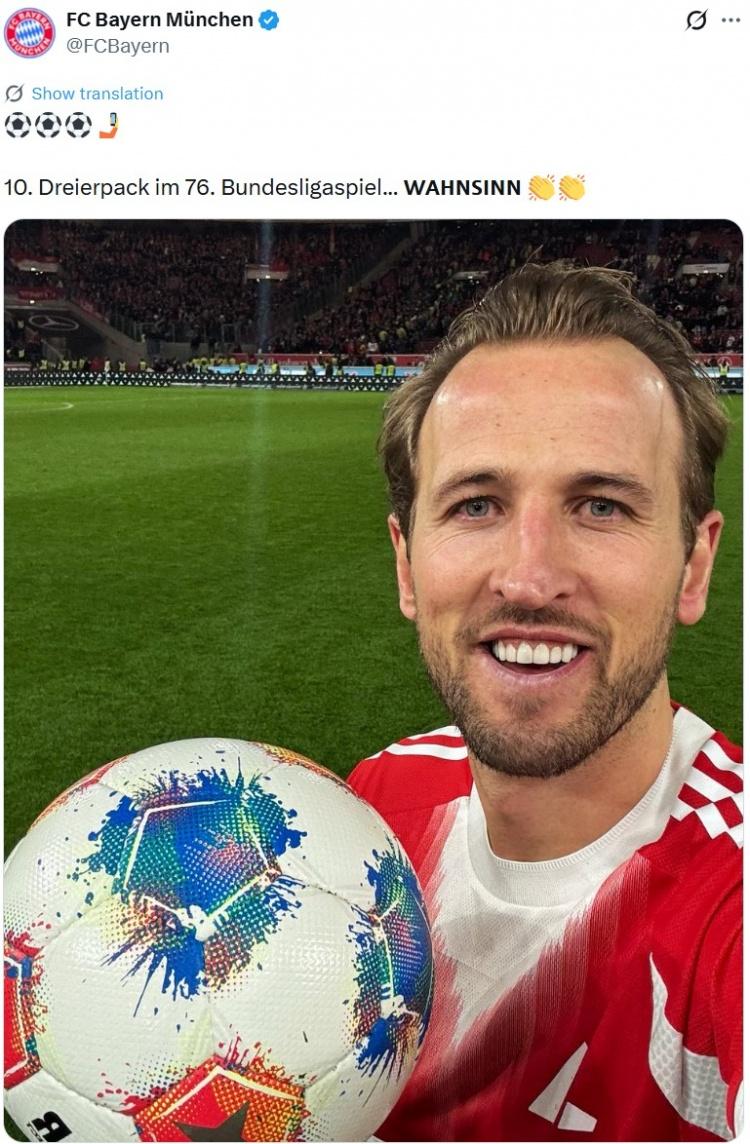Viewport: 750px width, 1144px height.
Task: Open the selfie photo in full view
Action: click(x=373, y=680)
